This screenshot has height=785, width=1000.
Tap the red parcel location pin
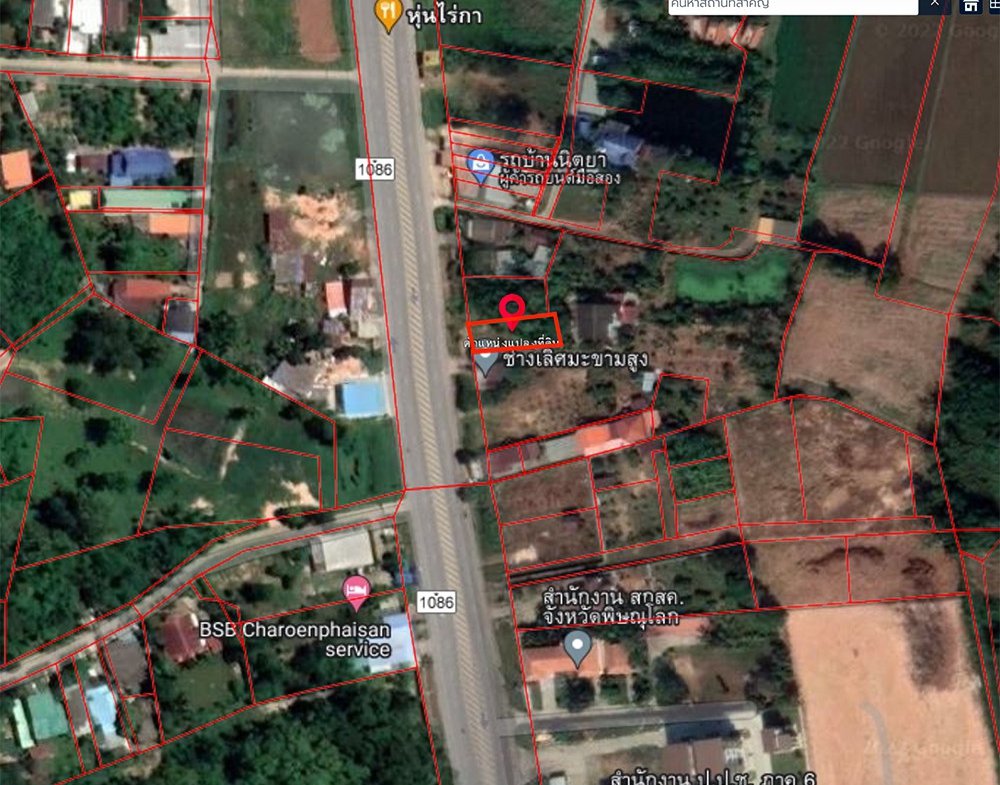click(512, 310)
